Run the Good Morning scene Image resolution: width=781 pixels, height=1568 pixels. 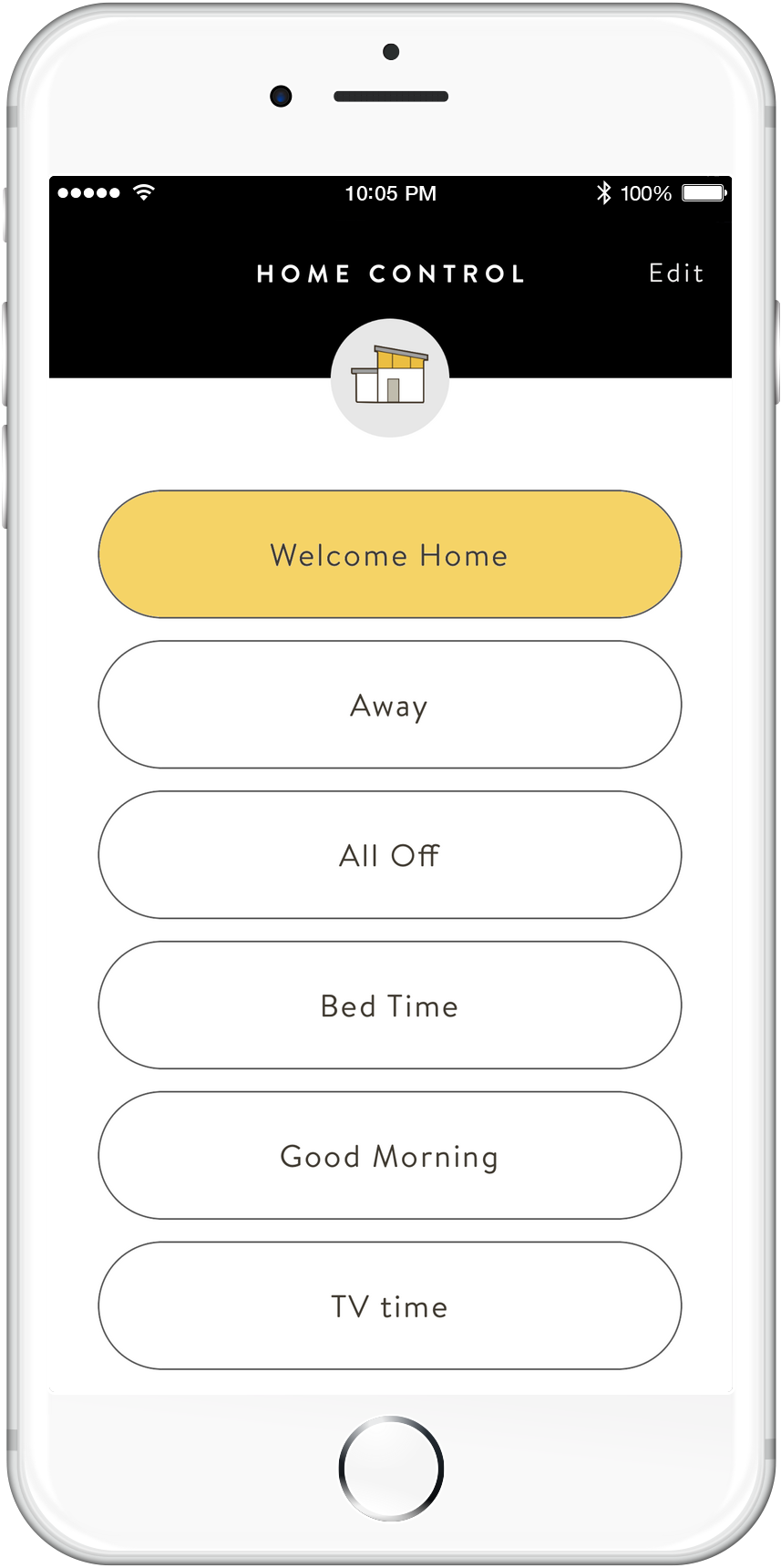(390, 1156)
